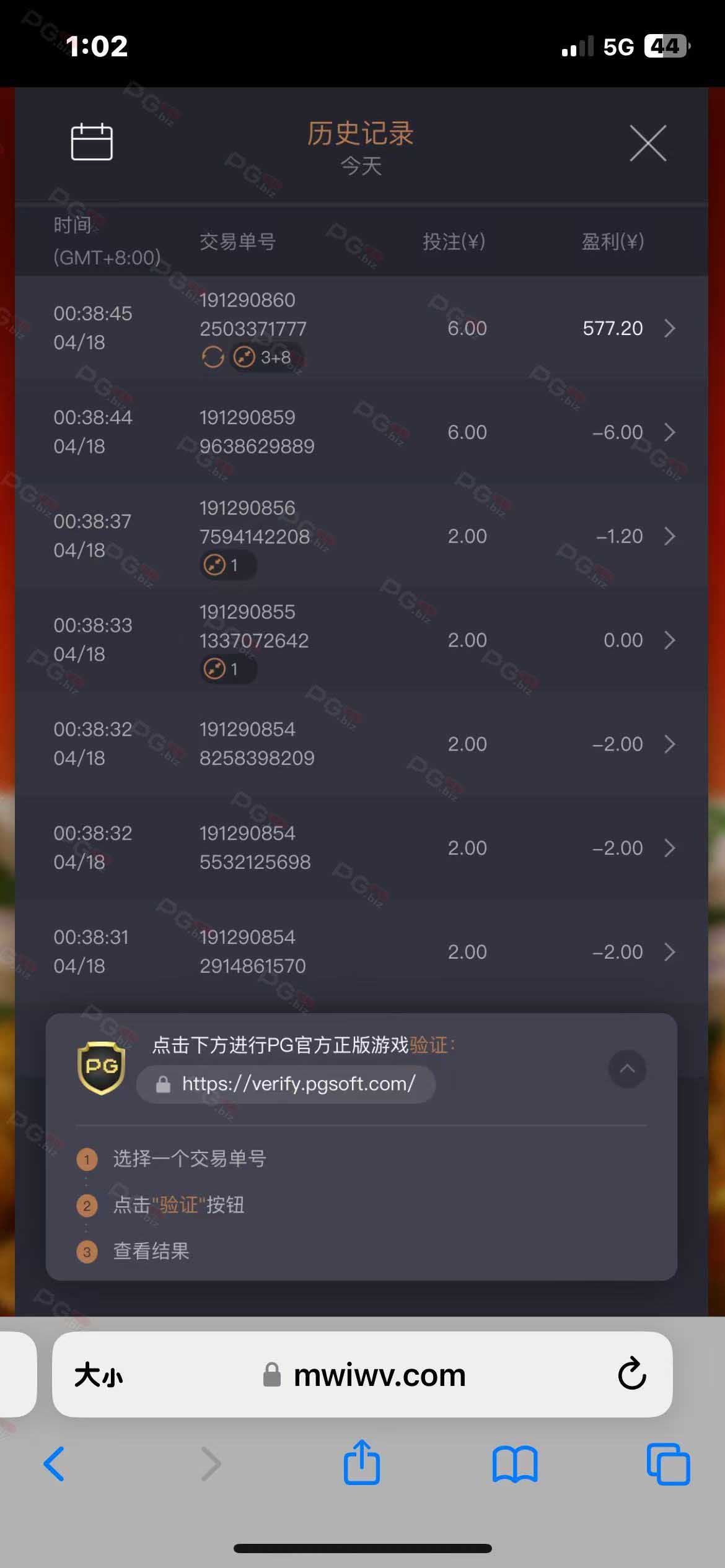Open the transaction ending in 9638629889
725x1568 pixels.
669,432
